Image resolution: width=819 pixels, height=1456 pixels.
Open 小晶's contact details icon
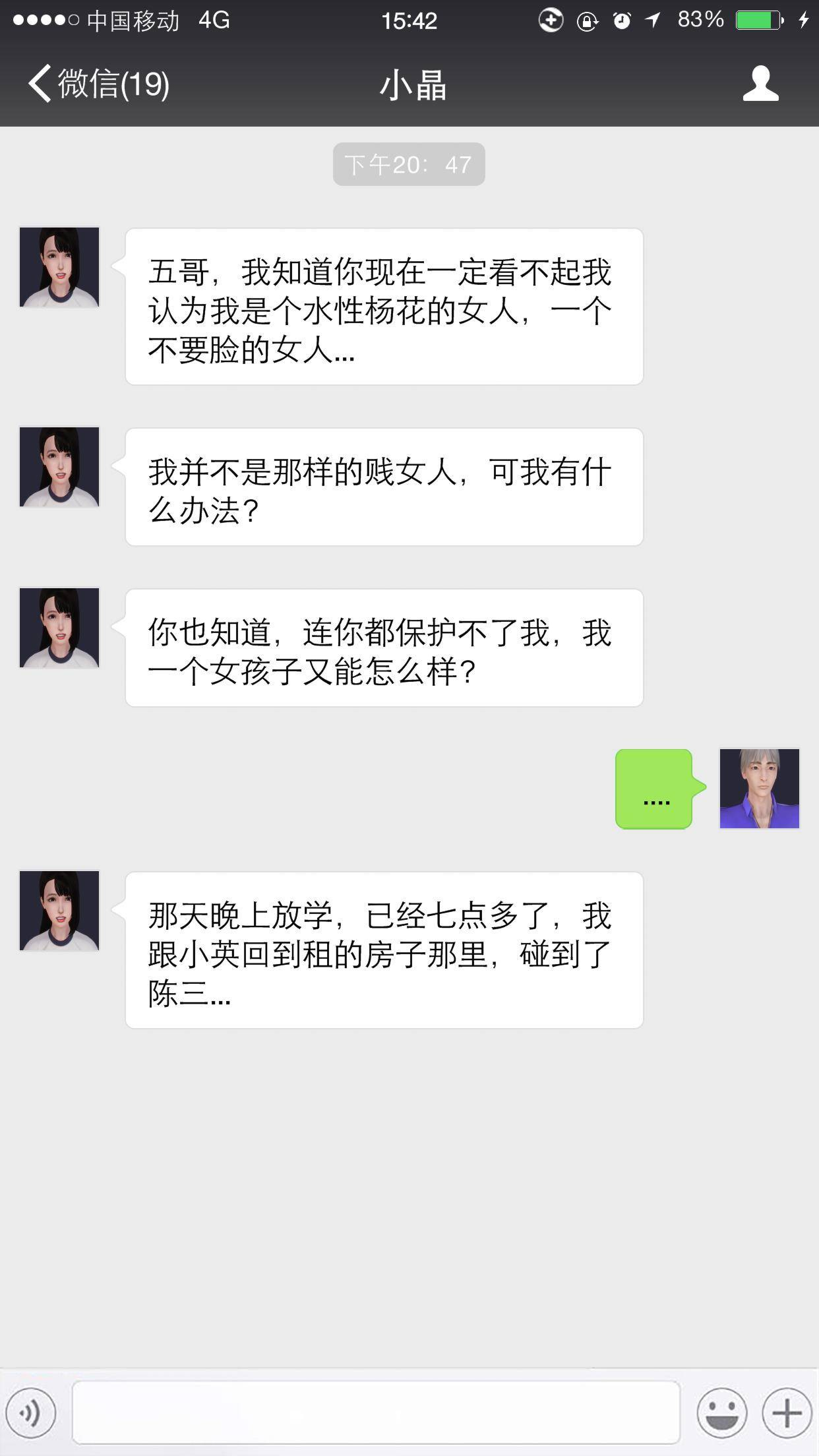coord(760,84)
